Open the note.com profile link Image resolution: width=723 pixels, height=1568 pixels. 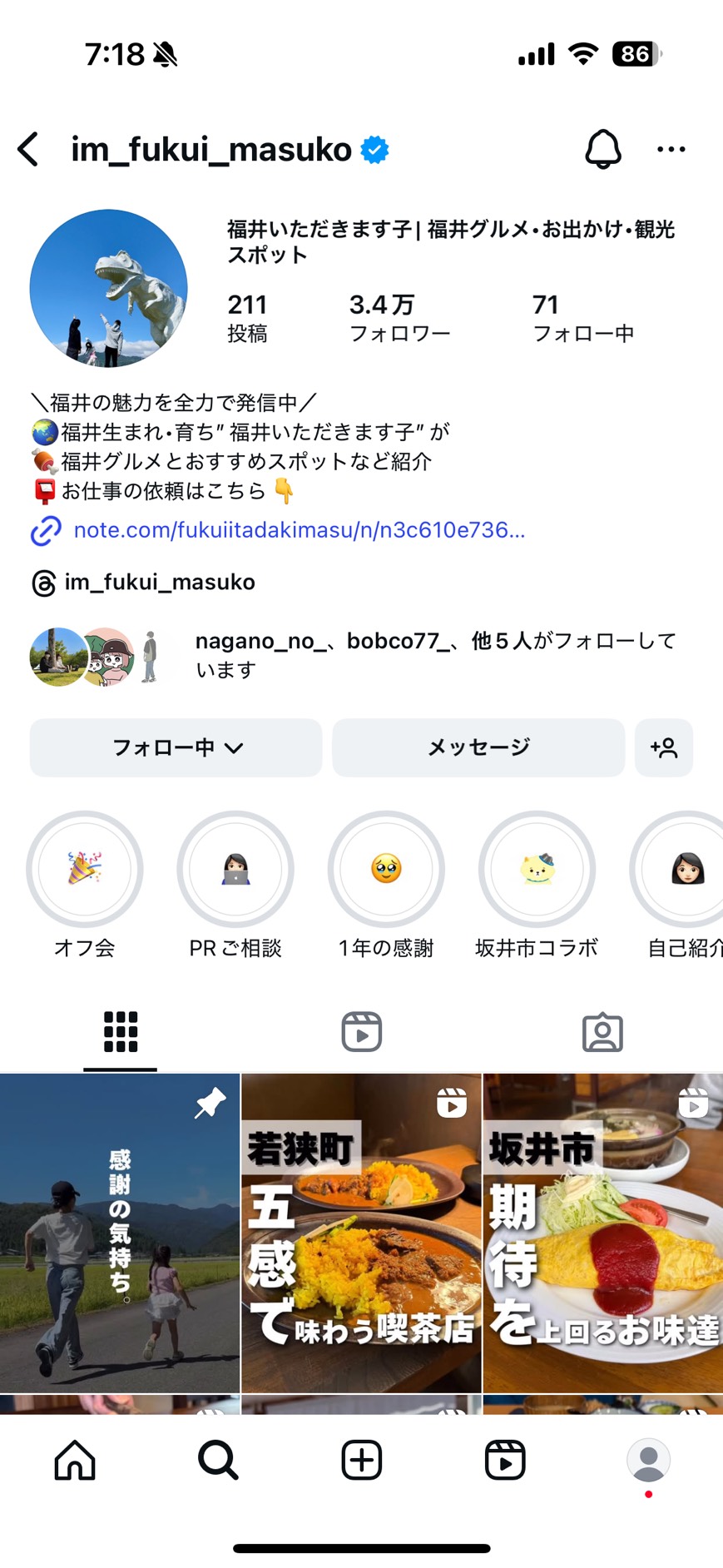298,530
